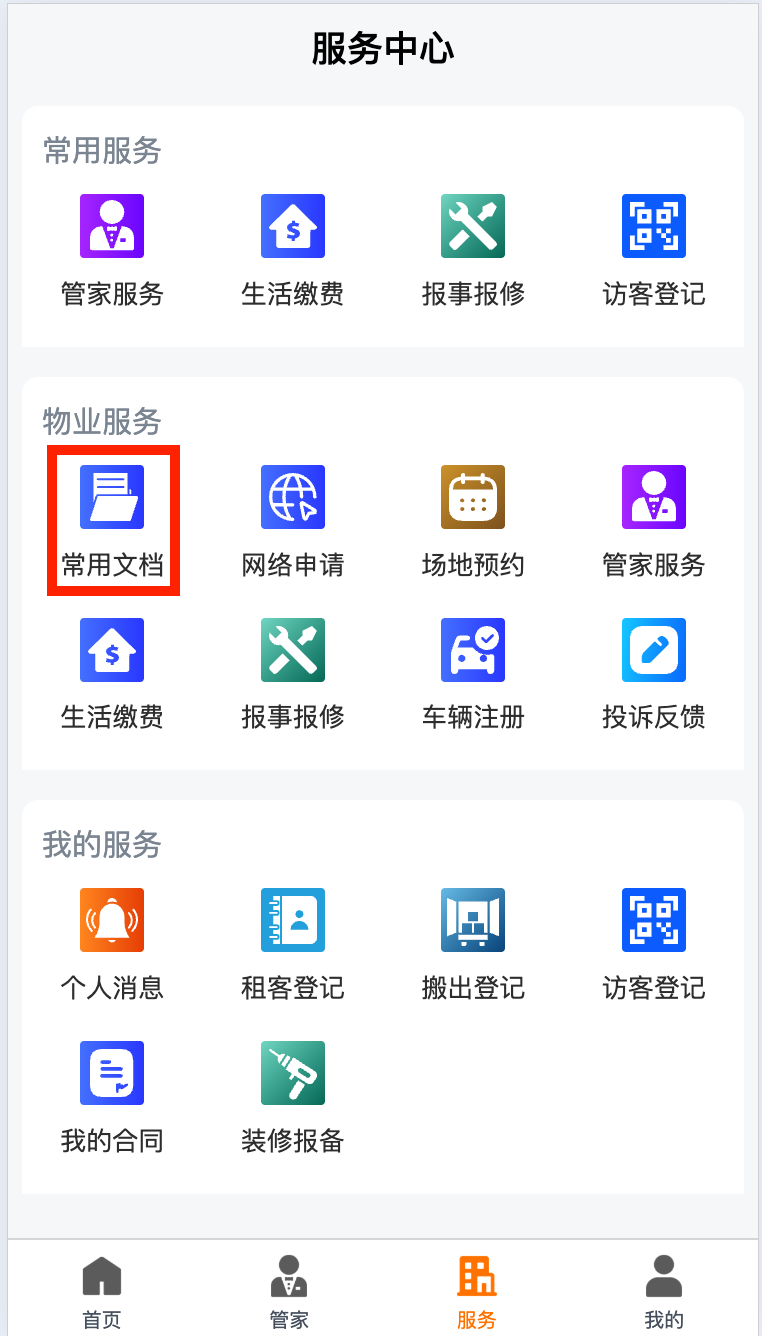Image resolution: width=762 pixels, height=1336 pixels.
Task: Open 访客登记 under 我的服务
Action: 654,920
